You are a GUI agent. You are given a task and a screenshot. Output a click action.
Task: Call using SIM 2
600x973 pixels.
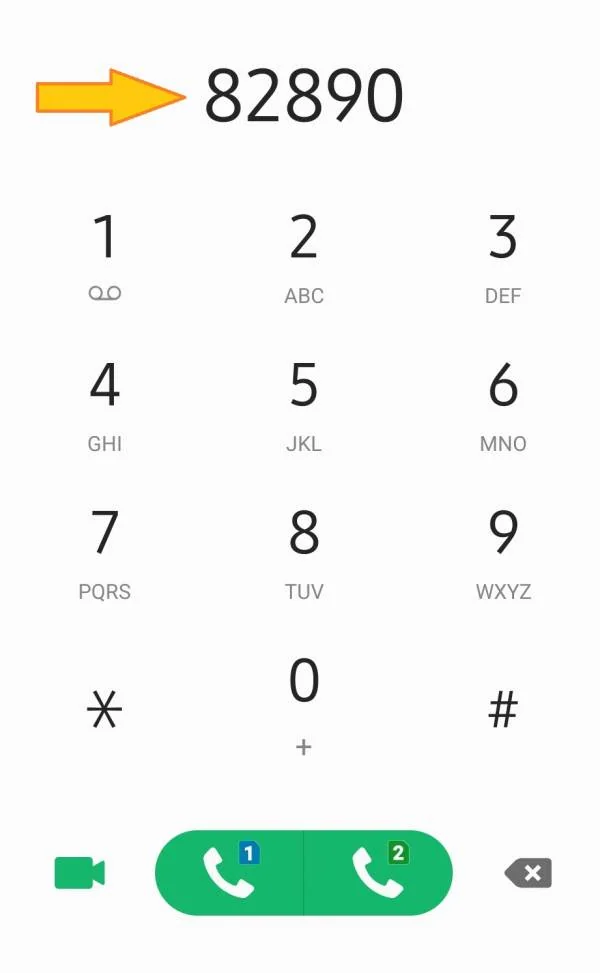point(378,873)
